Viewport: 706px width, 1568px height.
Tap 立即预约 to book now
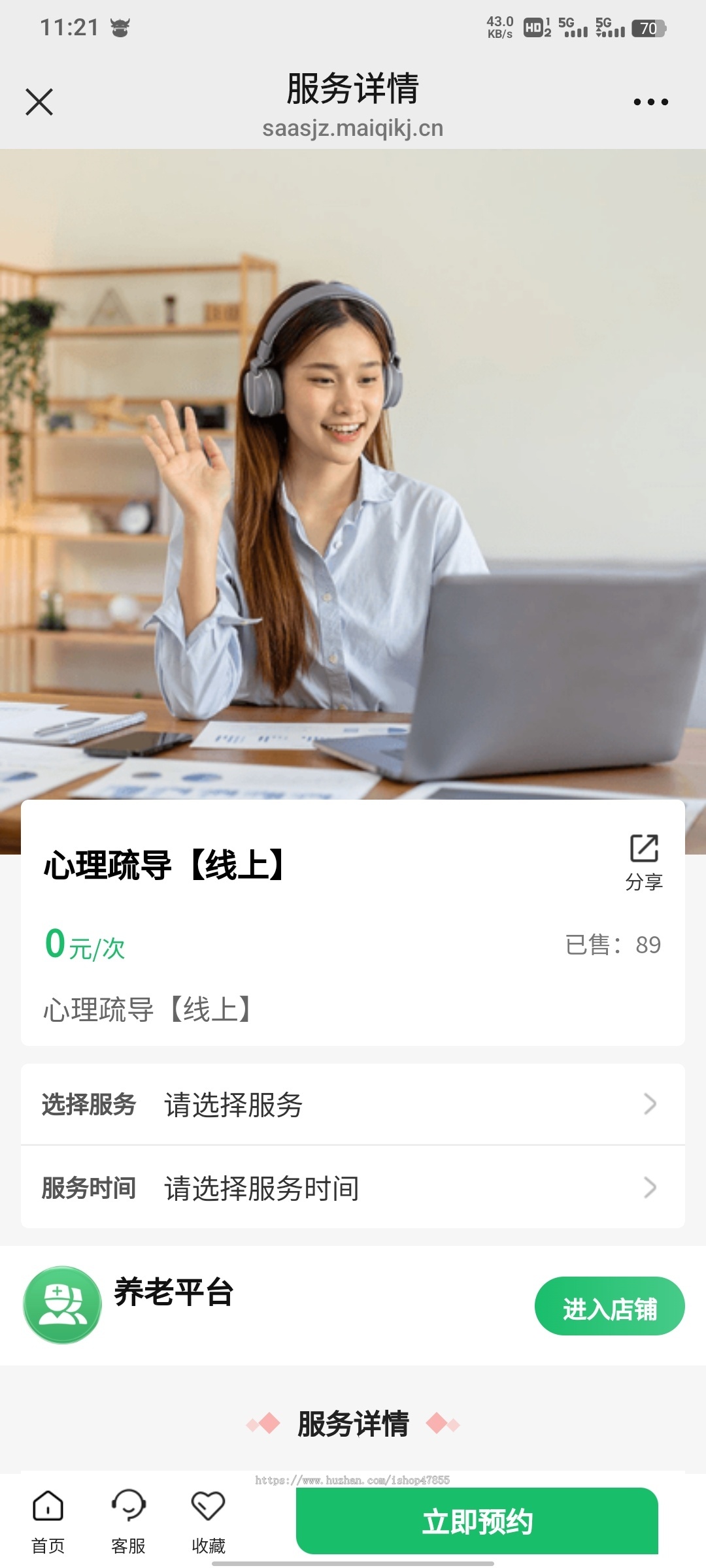(x=479, y=1522)
